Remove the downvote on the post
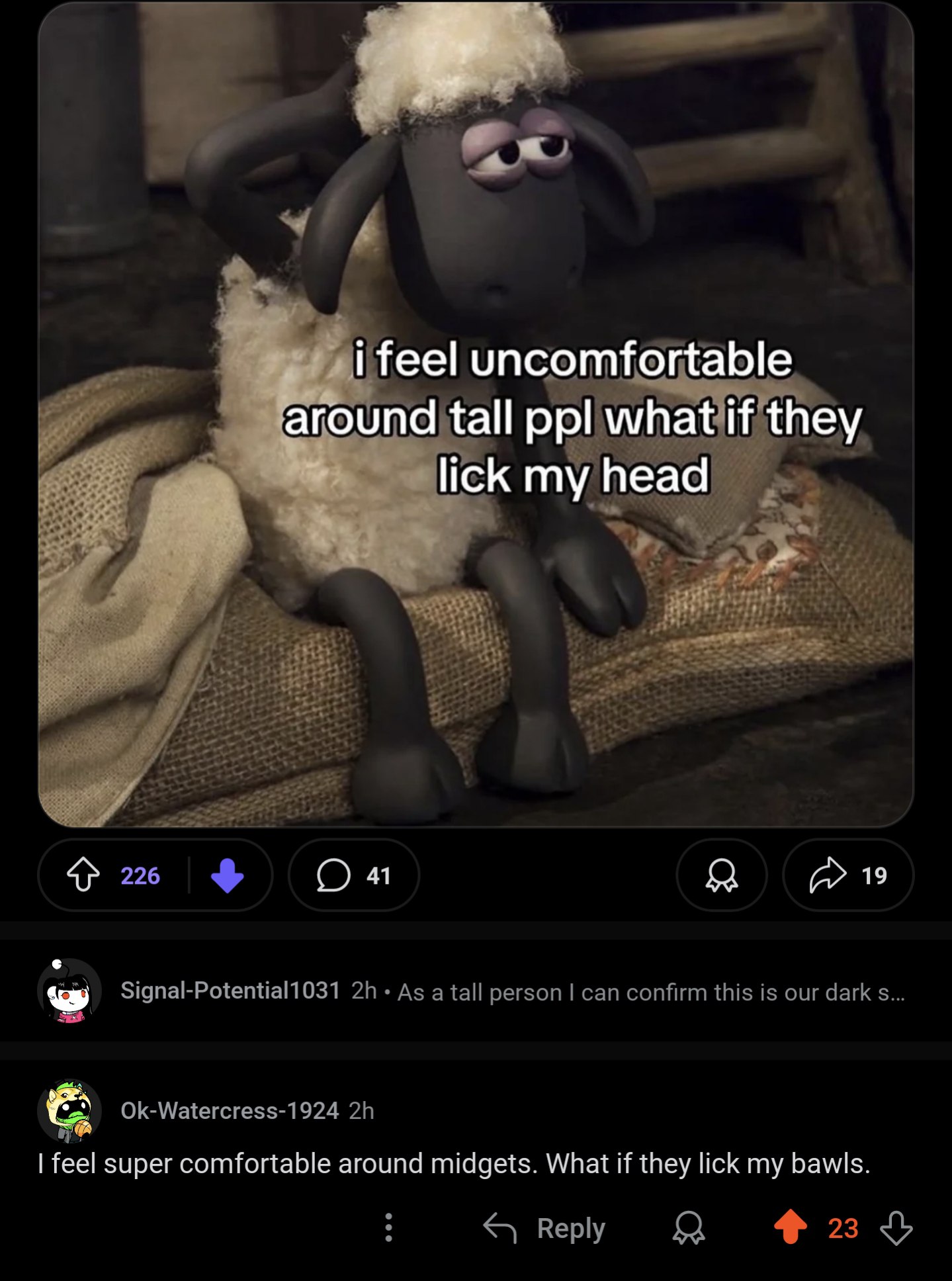The image size is (952, 1281). [x=227, y=875]
